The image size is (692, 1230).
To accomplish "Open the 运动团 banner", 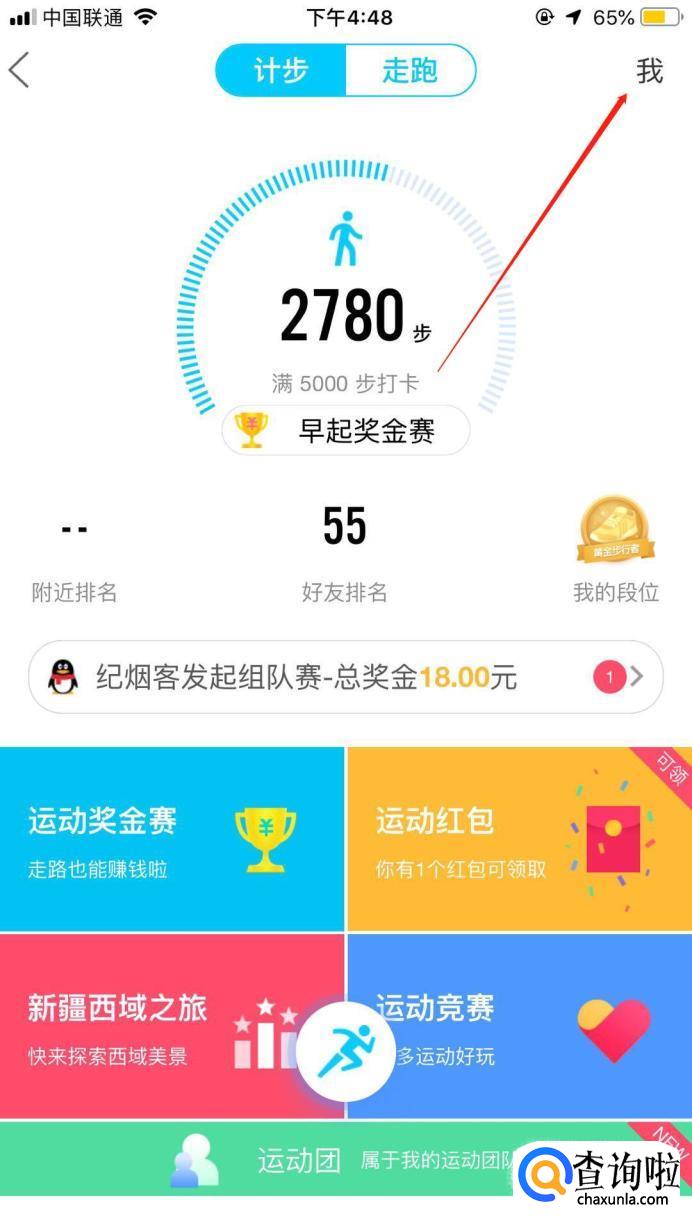I will click(x=300, y=1160).
